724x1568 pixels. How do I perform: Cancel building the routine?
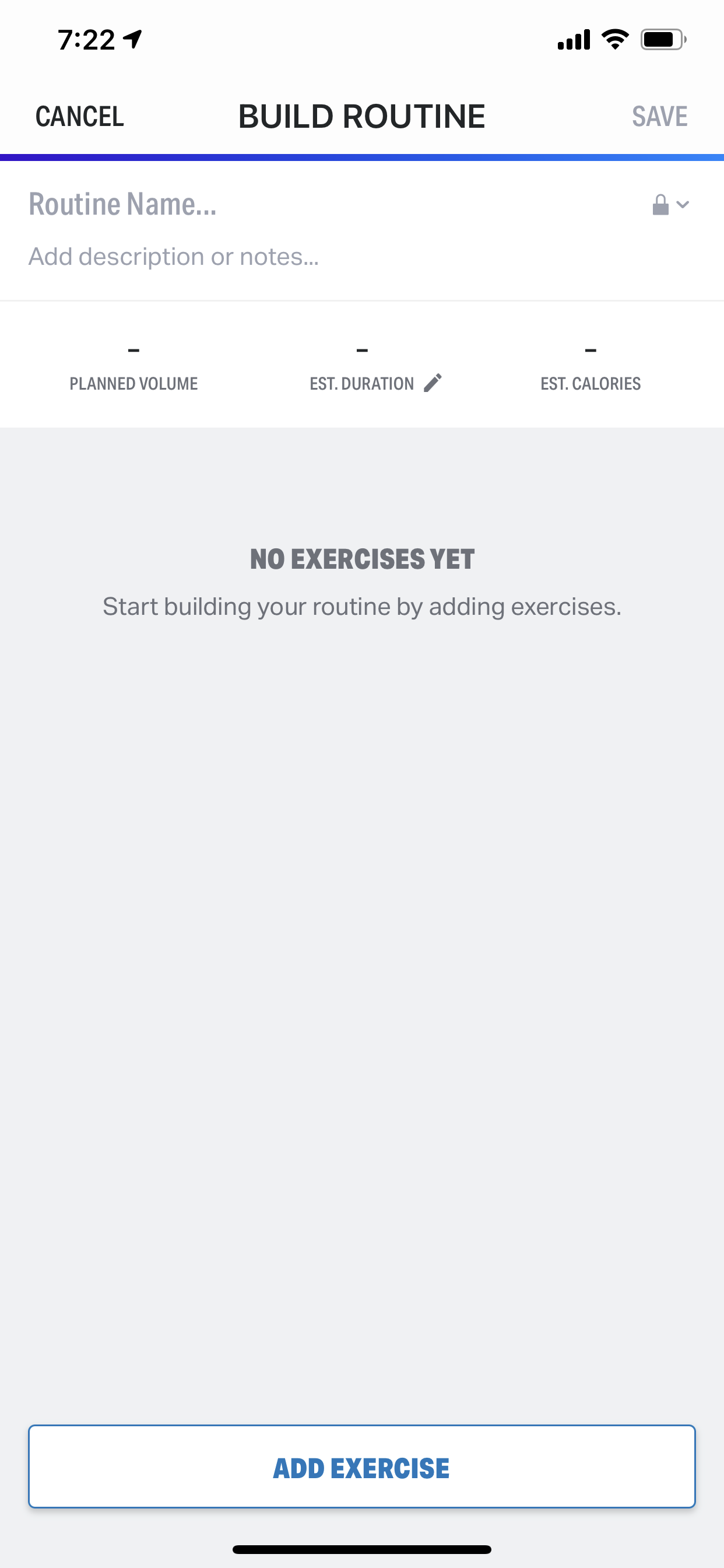tap(80, 116)
